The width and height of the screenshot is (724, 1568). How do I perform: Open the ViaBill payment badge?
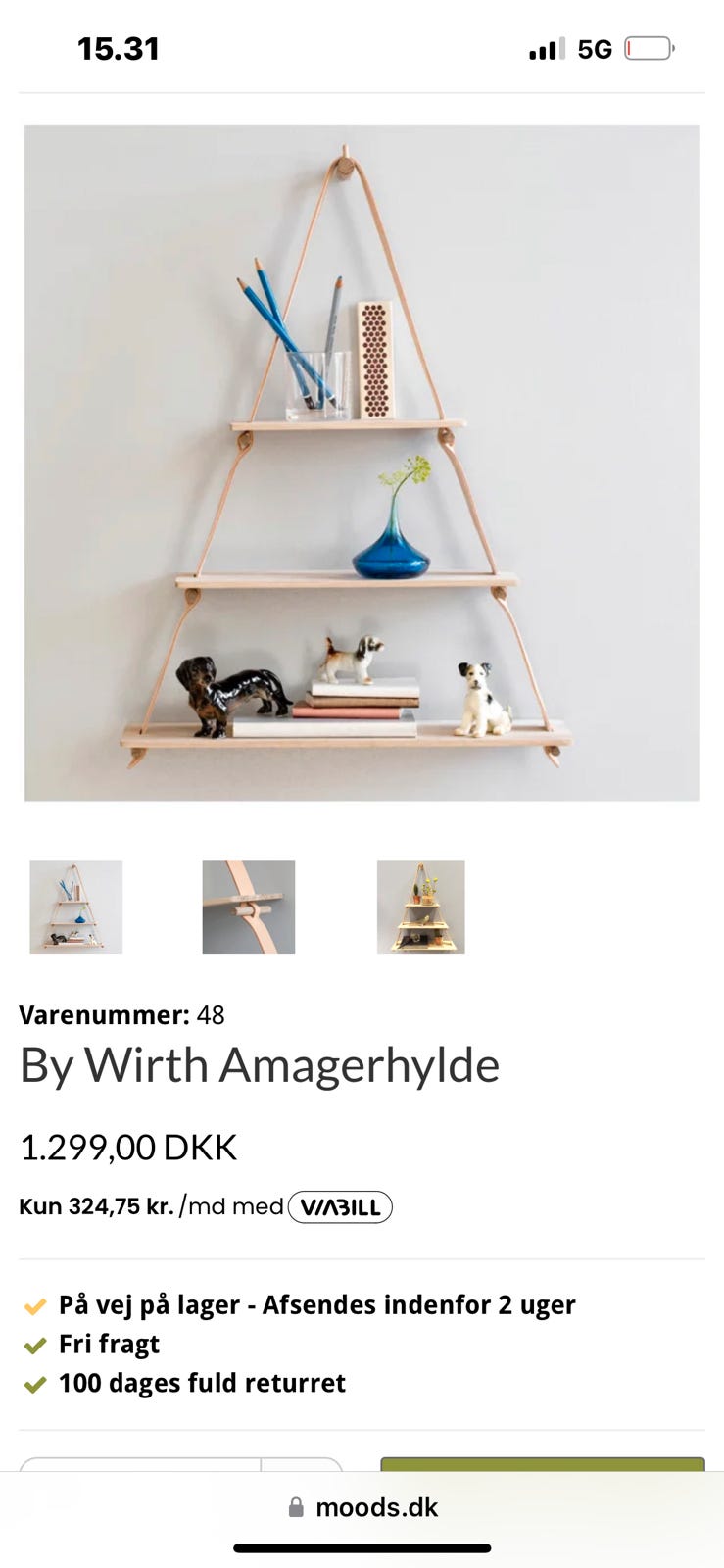[x=339, y=1206]
